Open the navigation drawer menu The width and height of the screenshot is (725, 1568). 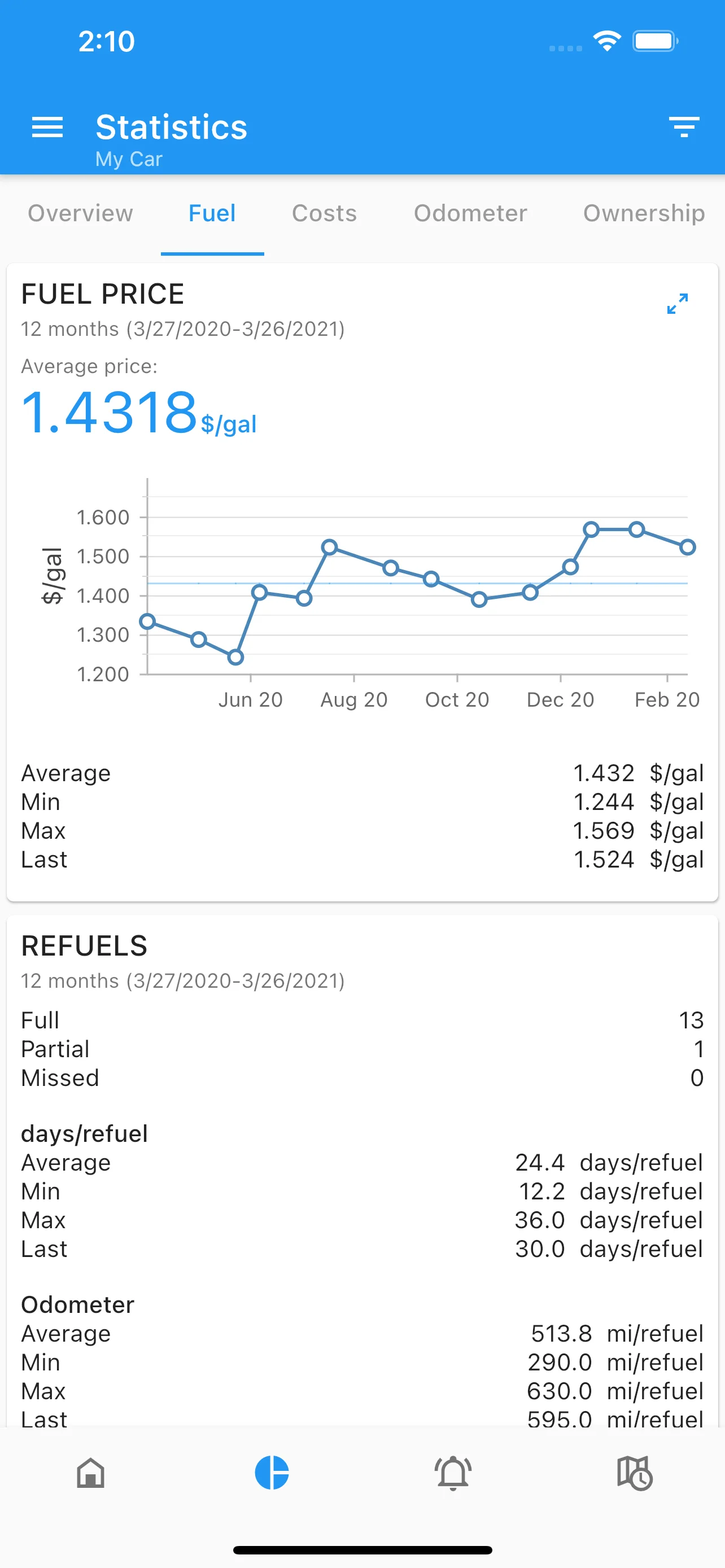click(x=46, y=126)
